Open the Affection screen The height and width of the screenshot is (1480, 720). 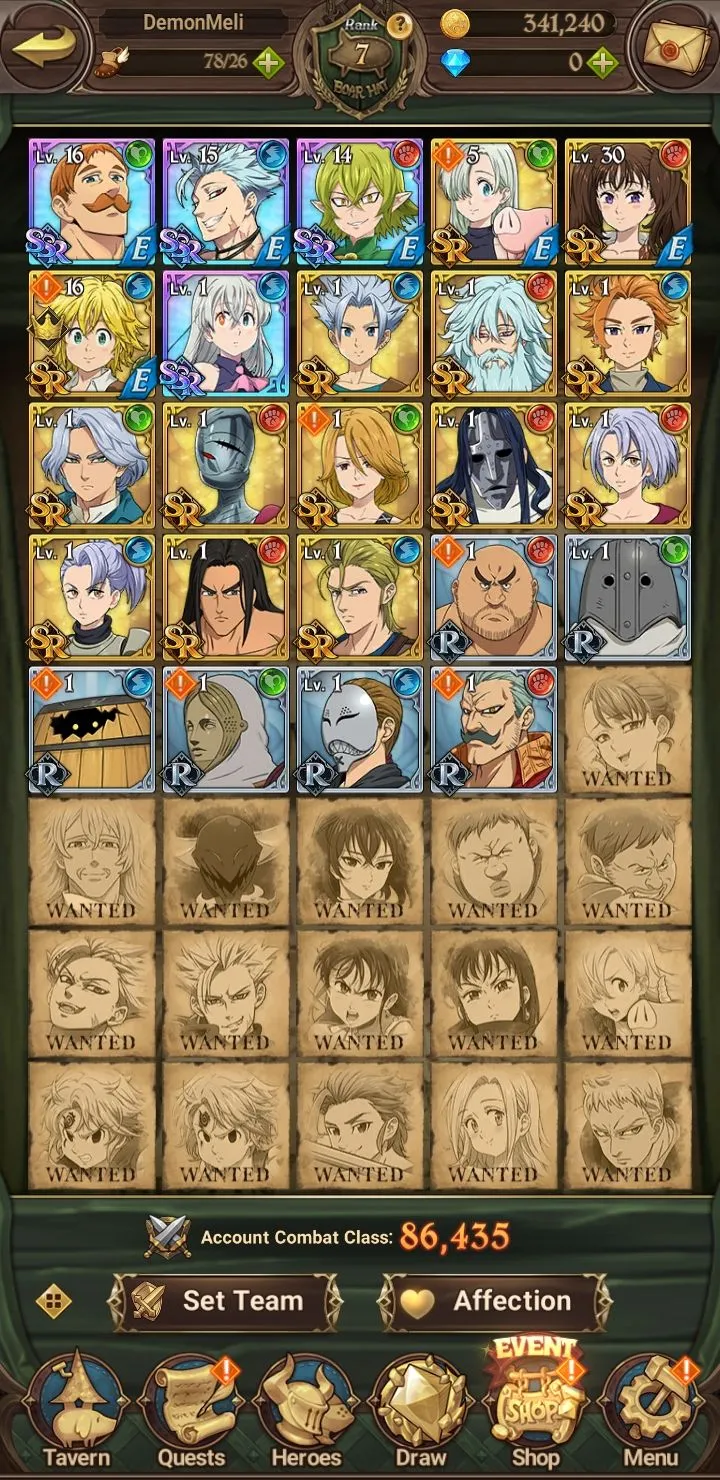(495, 1301)
